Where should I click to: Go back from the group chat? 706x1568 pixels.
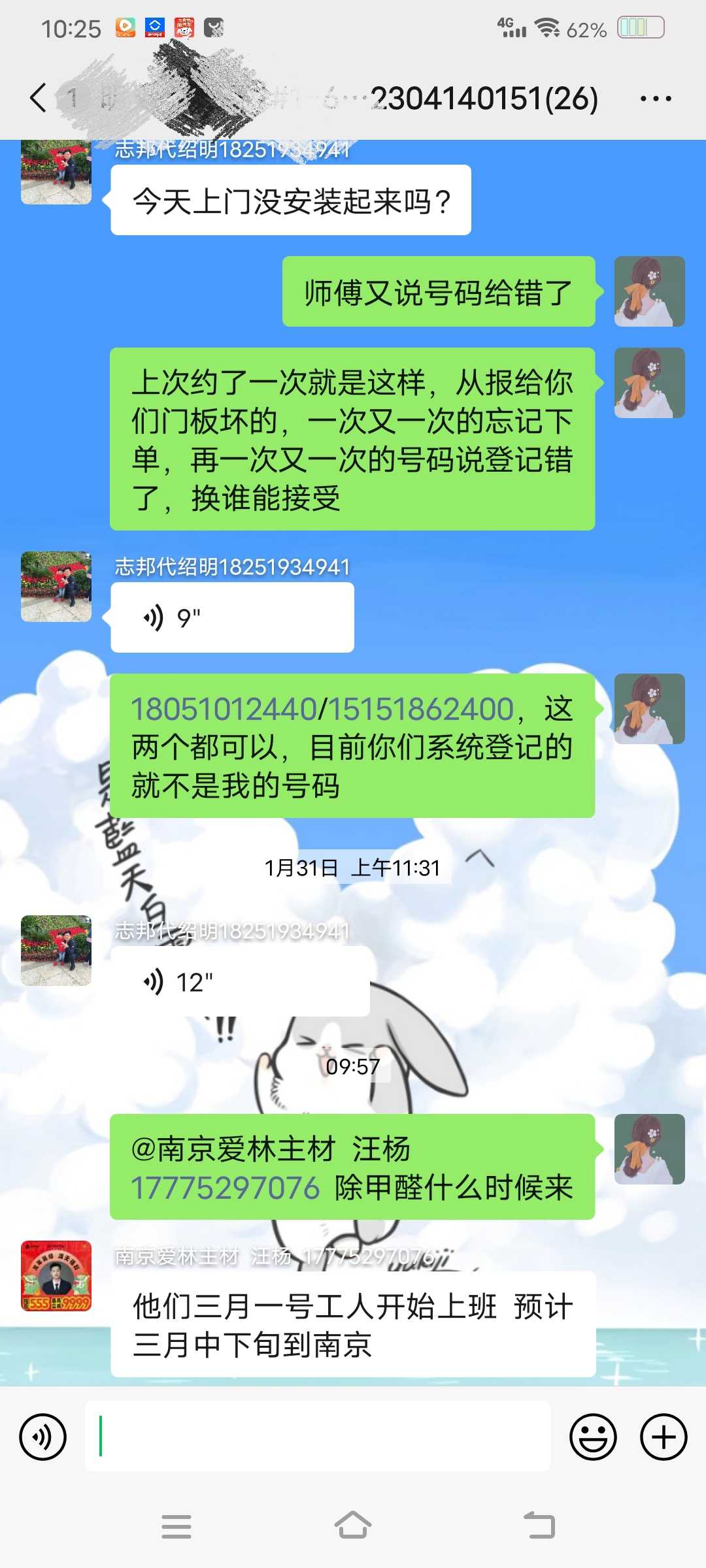tap(39, 99)
